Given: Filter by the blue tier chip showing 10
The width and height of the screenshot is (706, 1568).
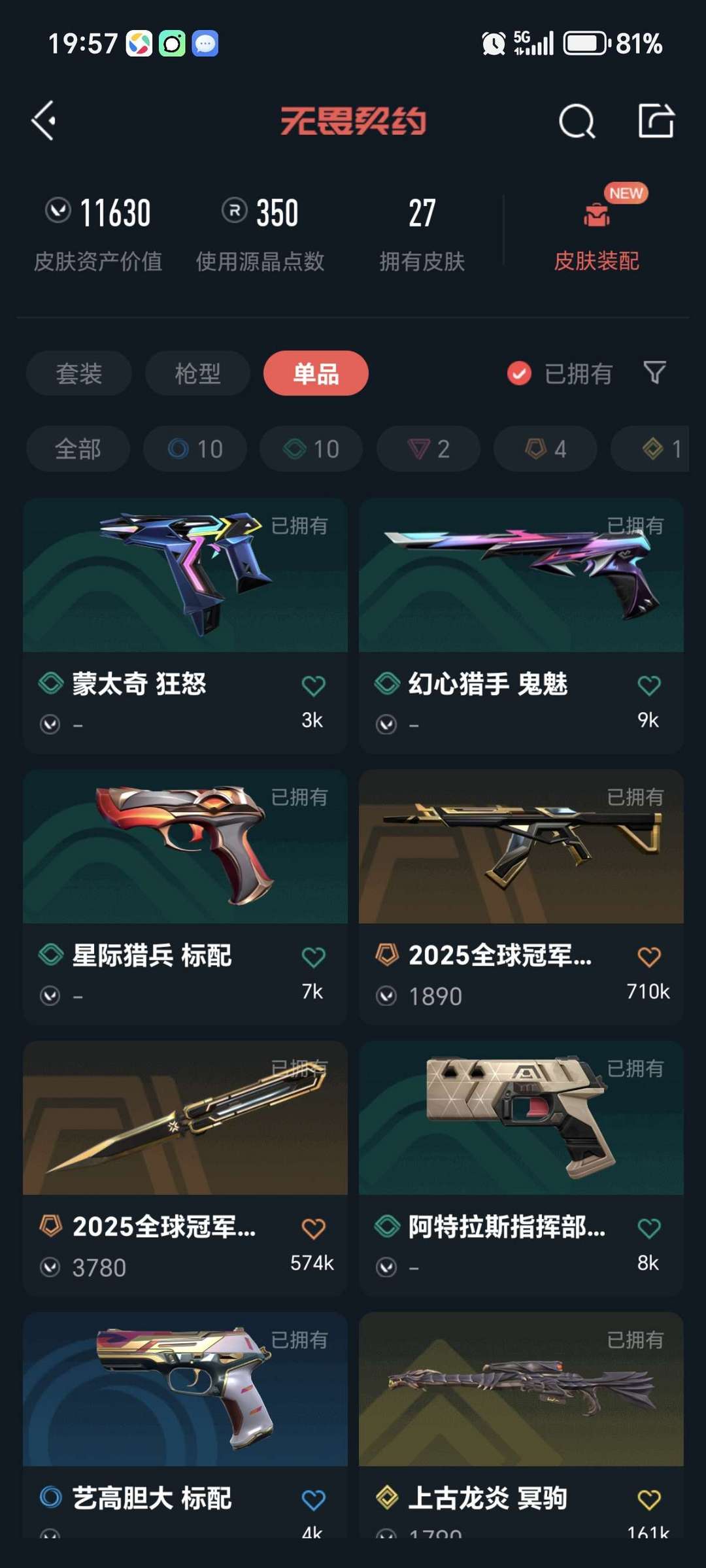Looking at the screenshot, I should click(x=195, y=449).
